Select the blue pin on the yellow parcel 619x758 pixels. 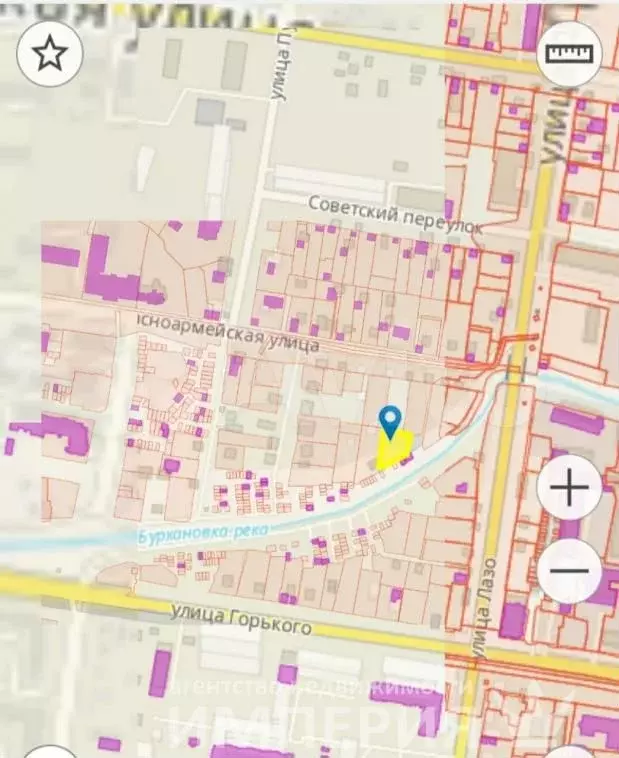tap(390, 423)
